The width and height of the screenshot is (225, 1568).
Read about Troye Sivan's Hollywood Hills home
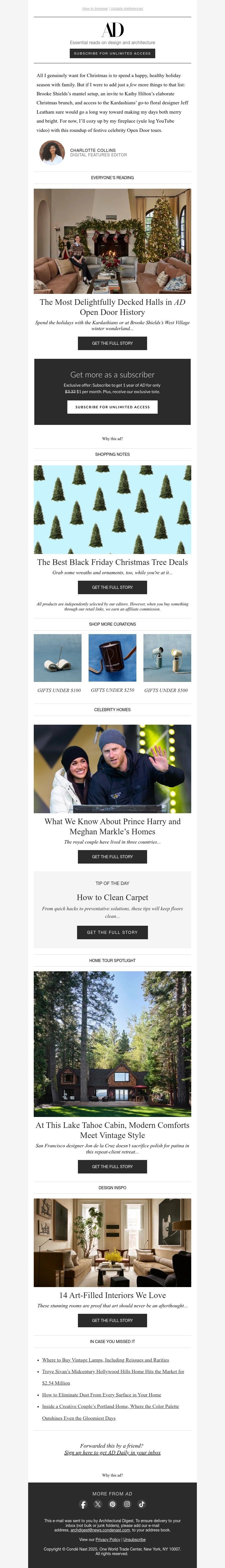click(x=112, y=1371)
